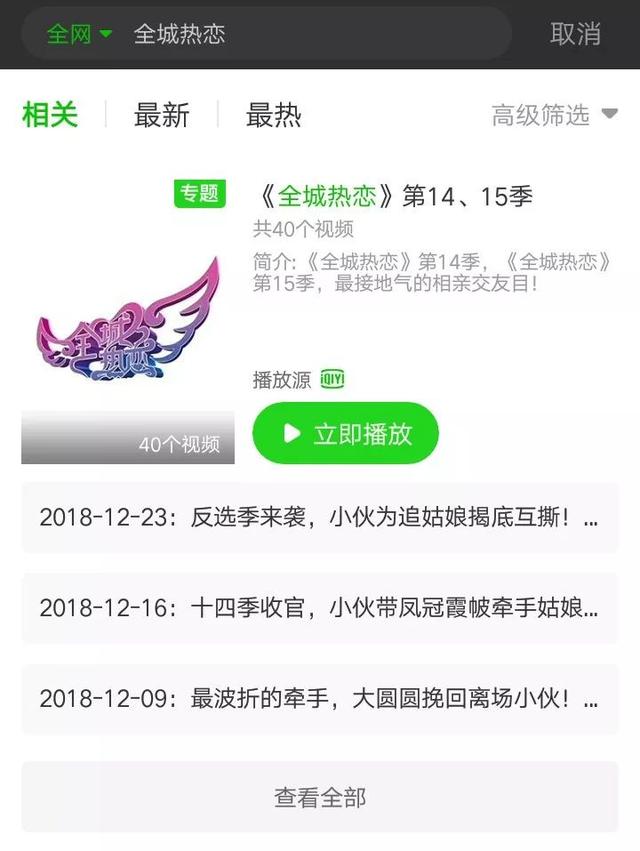Open the 2018-12-09 episode 最波折的牵手
640x851 pixels.
point(320,698)
